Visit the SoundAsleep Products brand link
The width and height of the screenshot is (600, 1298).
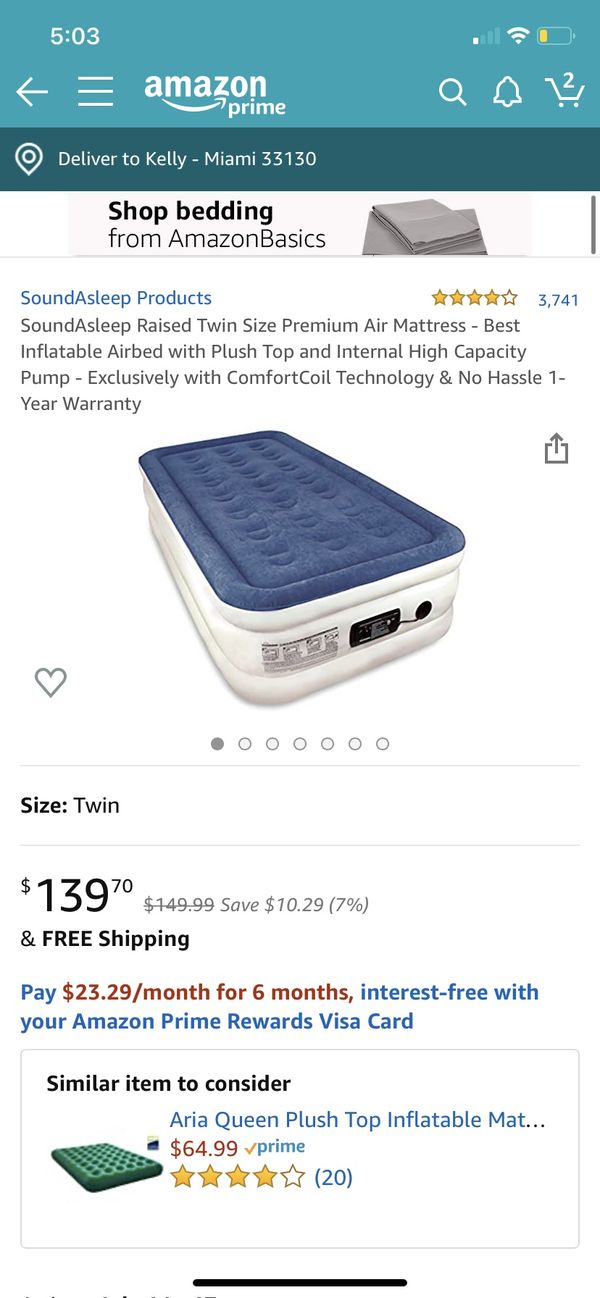(x=116, y=298)
